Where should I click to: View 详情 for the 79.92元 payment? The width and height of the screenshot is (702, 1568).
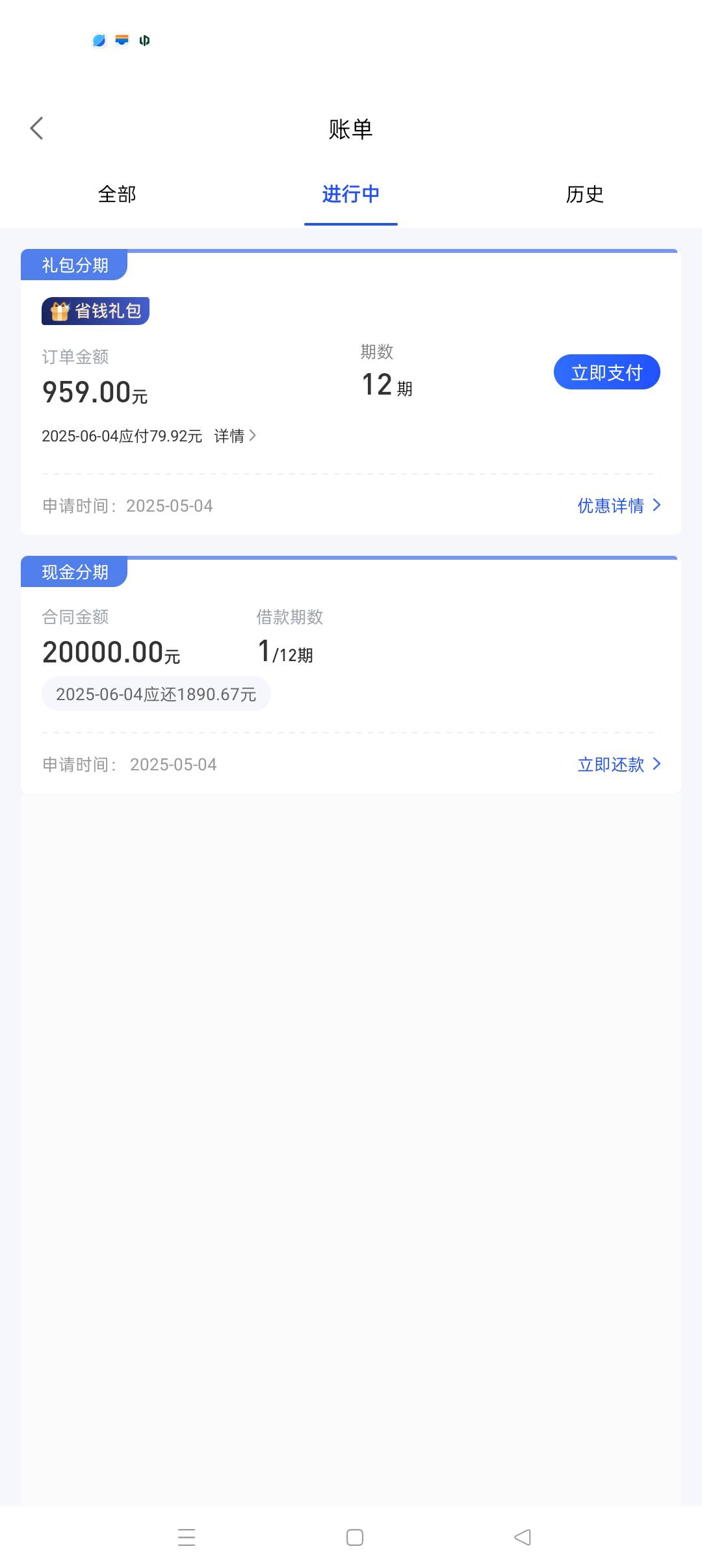click(235, 436)
